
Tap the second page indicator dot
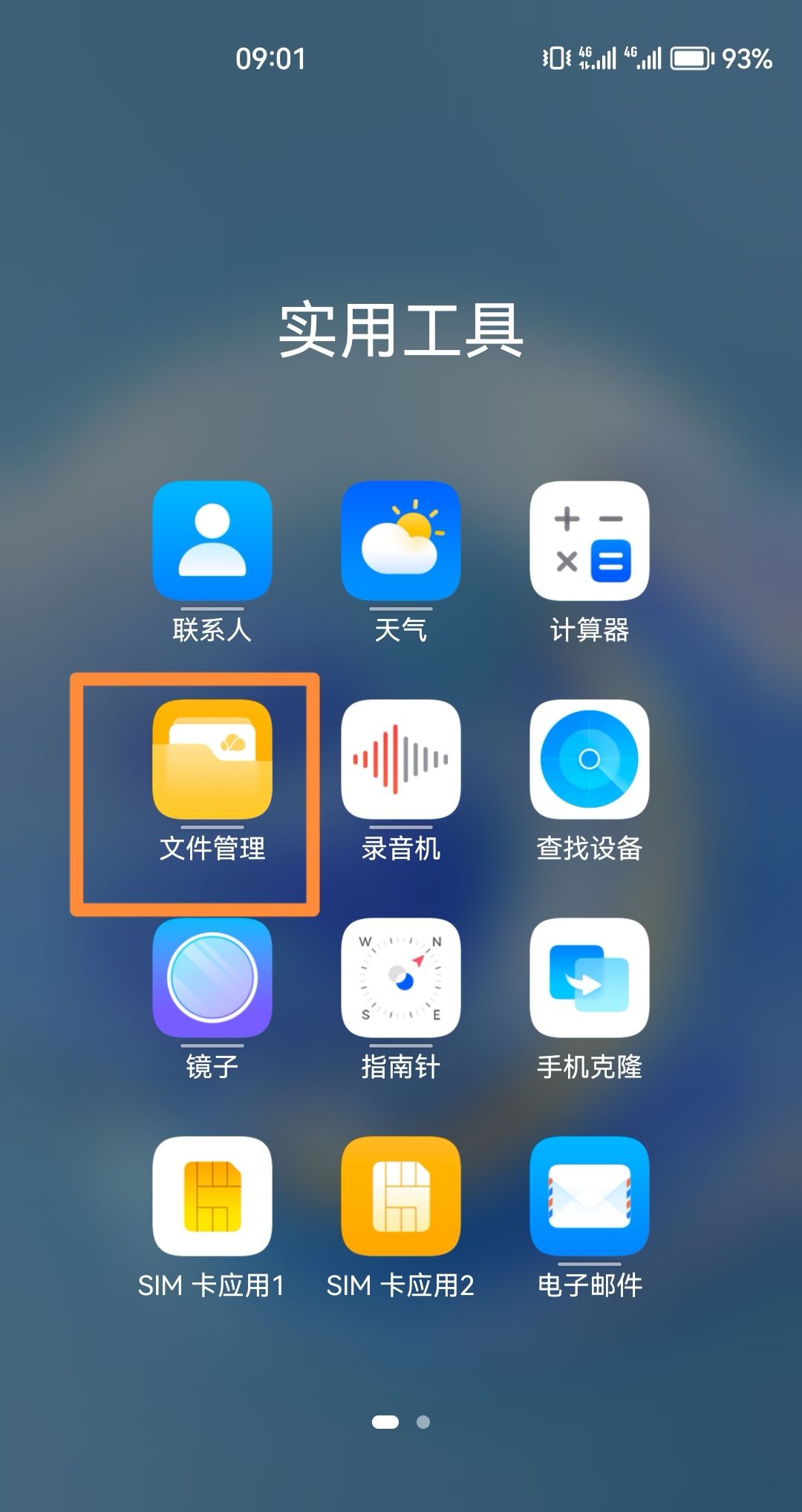(423, 1422)
